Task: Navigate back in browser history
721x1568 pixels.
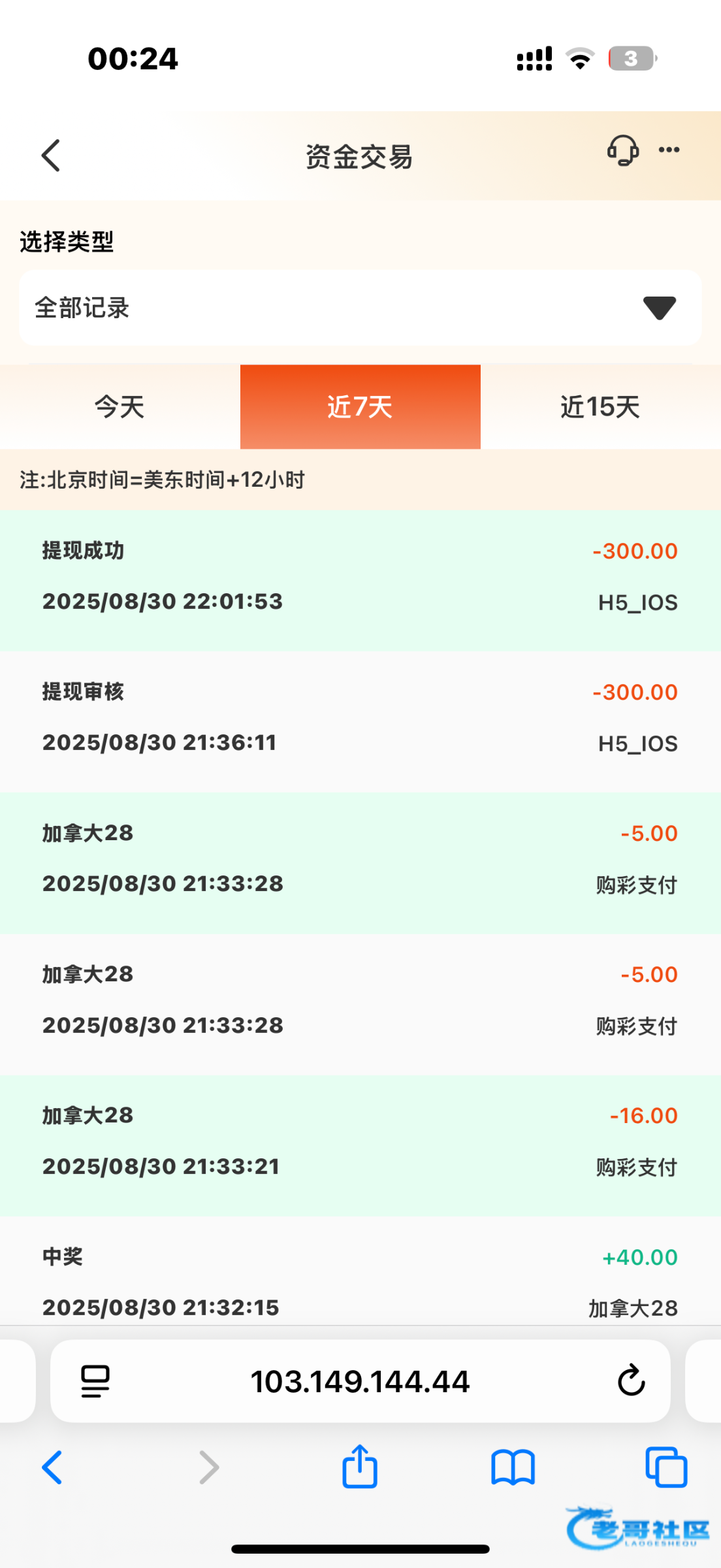Action: tap(52, 1467)
